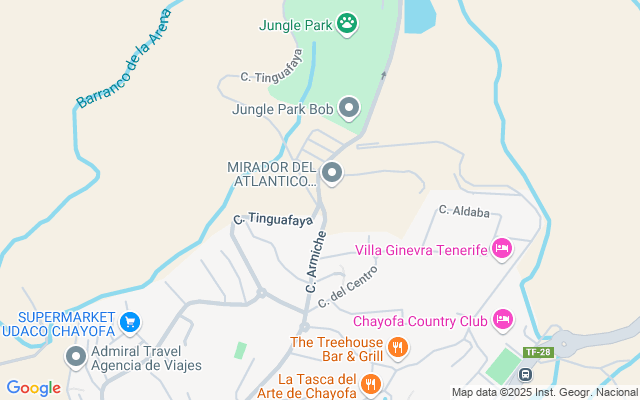The height and width of the screenshot is (400, 640).
Task: Open the Villa Ginevra Tenerife hotel pin
Action: (502, 248)
